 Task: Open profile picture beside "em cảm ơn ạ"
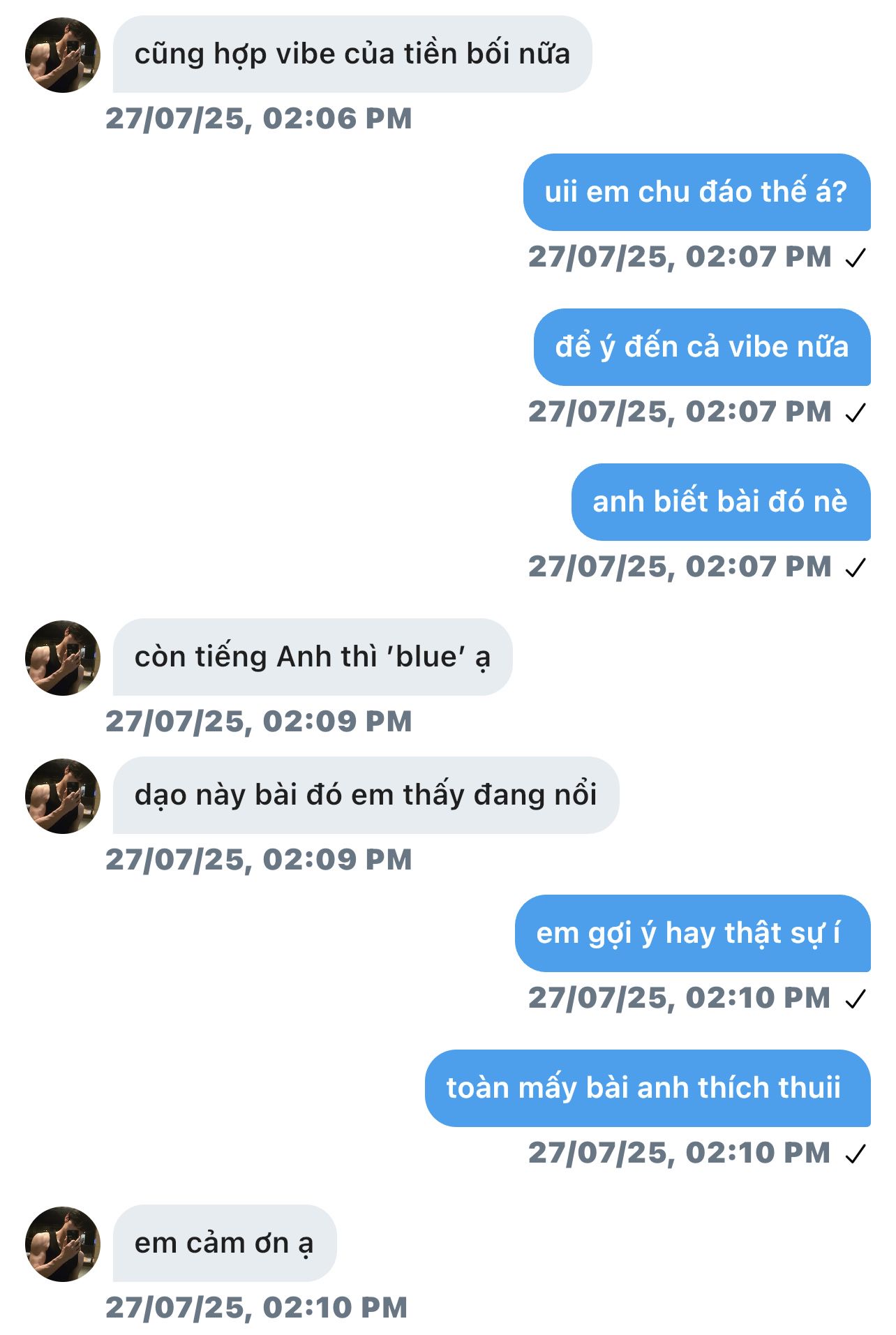click(x=63, y=1244)
